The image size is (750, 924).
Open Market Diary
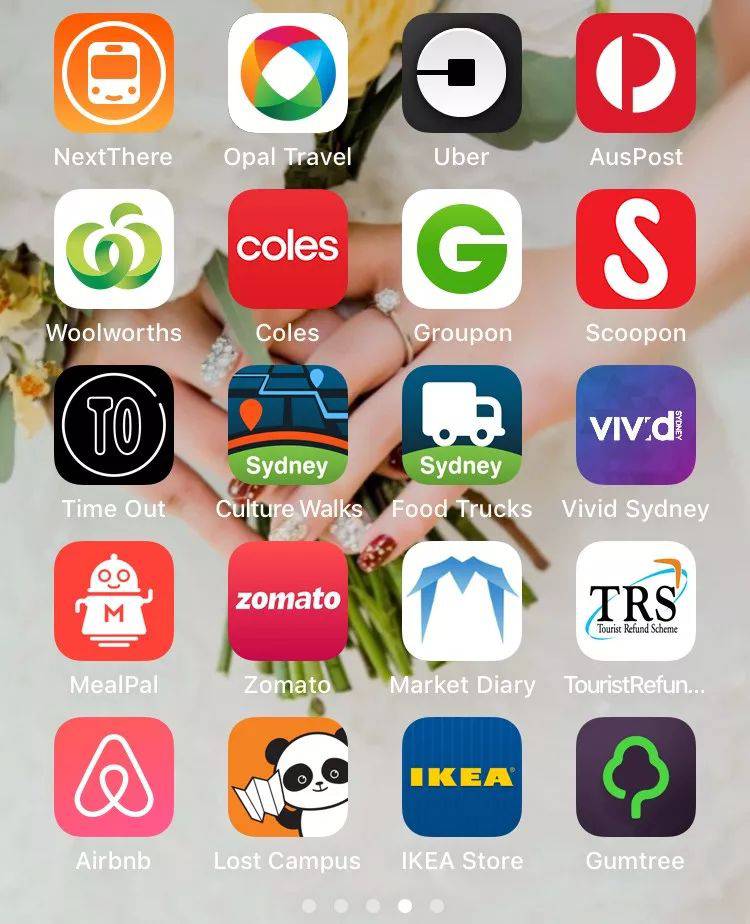[x=462, y=601]
